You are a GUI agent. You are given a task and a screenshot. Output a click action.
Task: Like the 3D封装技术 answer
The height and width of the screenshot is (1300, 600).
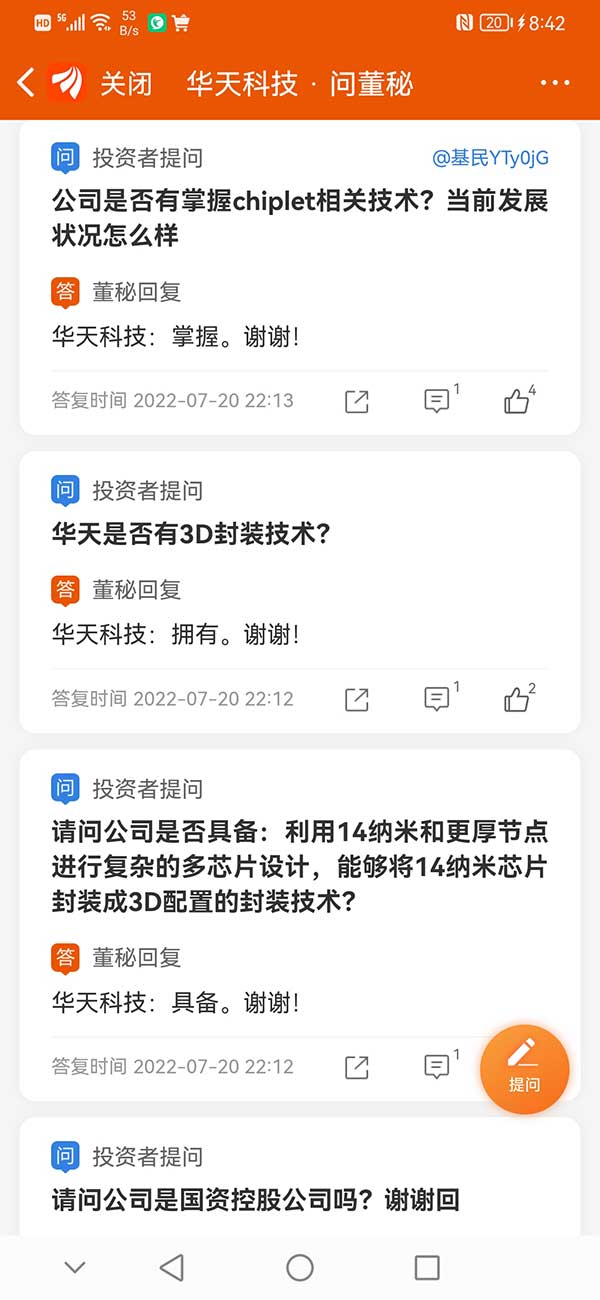click(519, 697)
